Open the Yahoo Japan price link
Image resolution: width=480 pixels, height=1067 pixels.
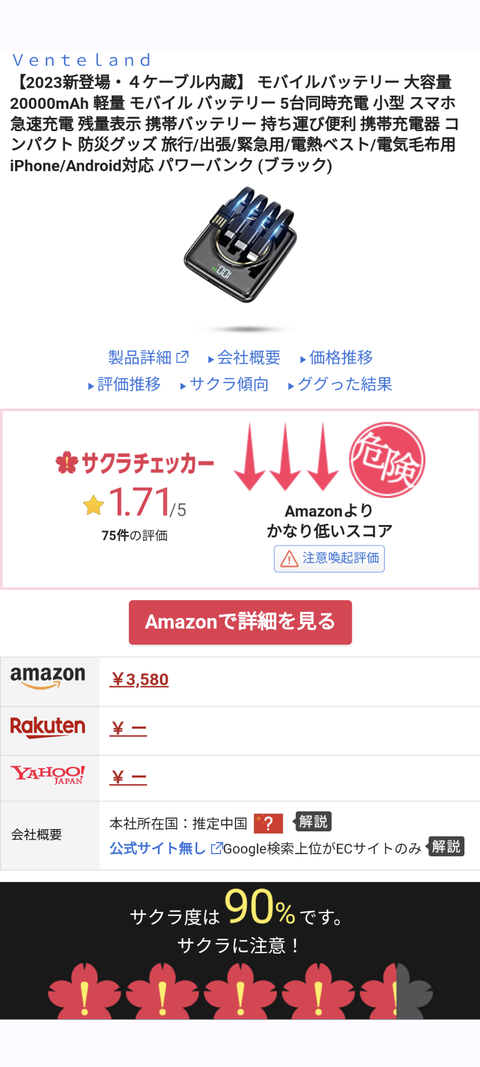(x=128, y=778)
